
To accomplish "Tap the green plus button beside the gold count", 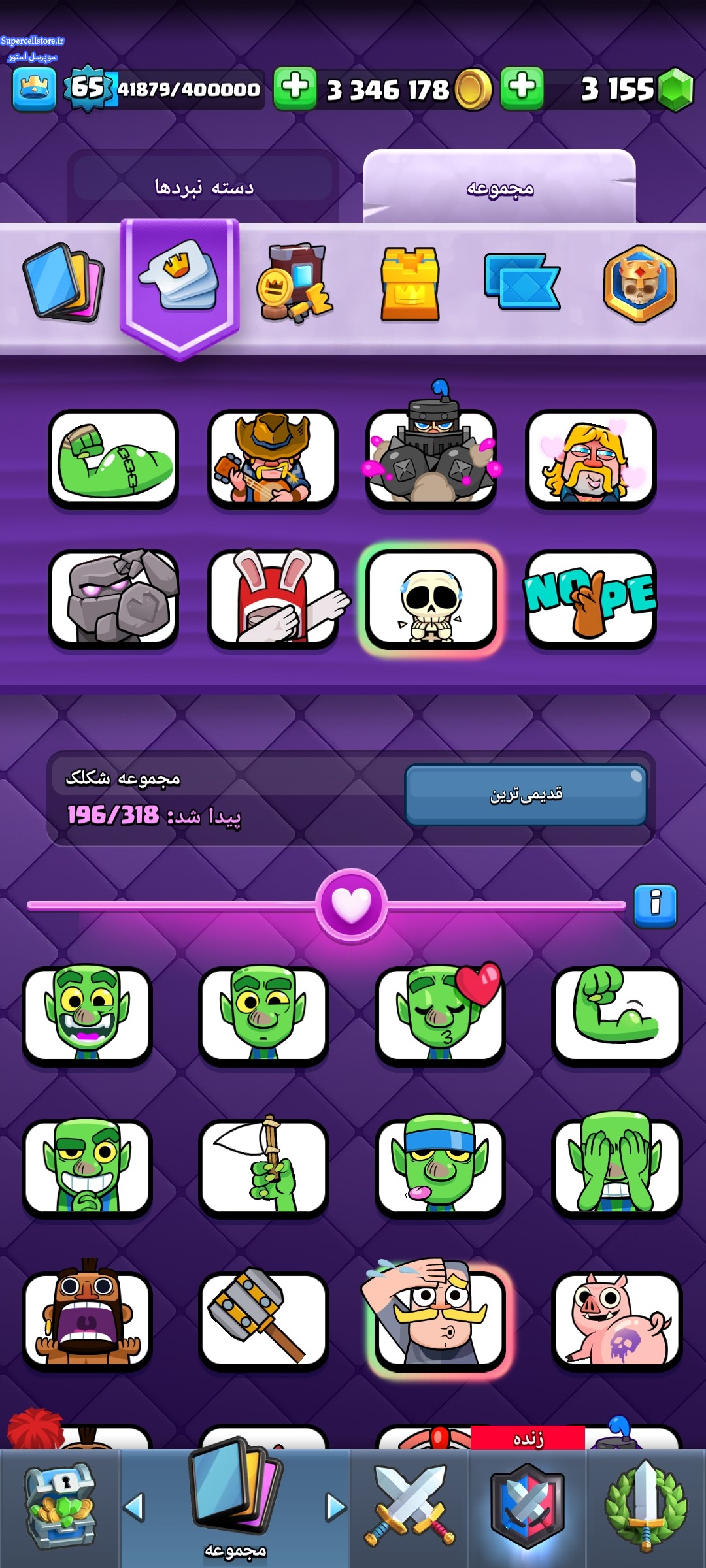I will (x=295, y=88).
